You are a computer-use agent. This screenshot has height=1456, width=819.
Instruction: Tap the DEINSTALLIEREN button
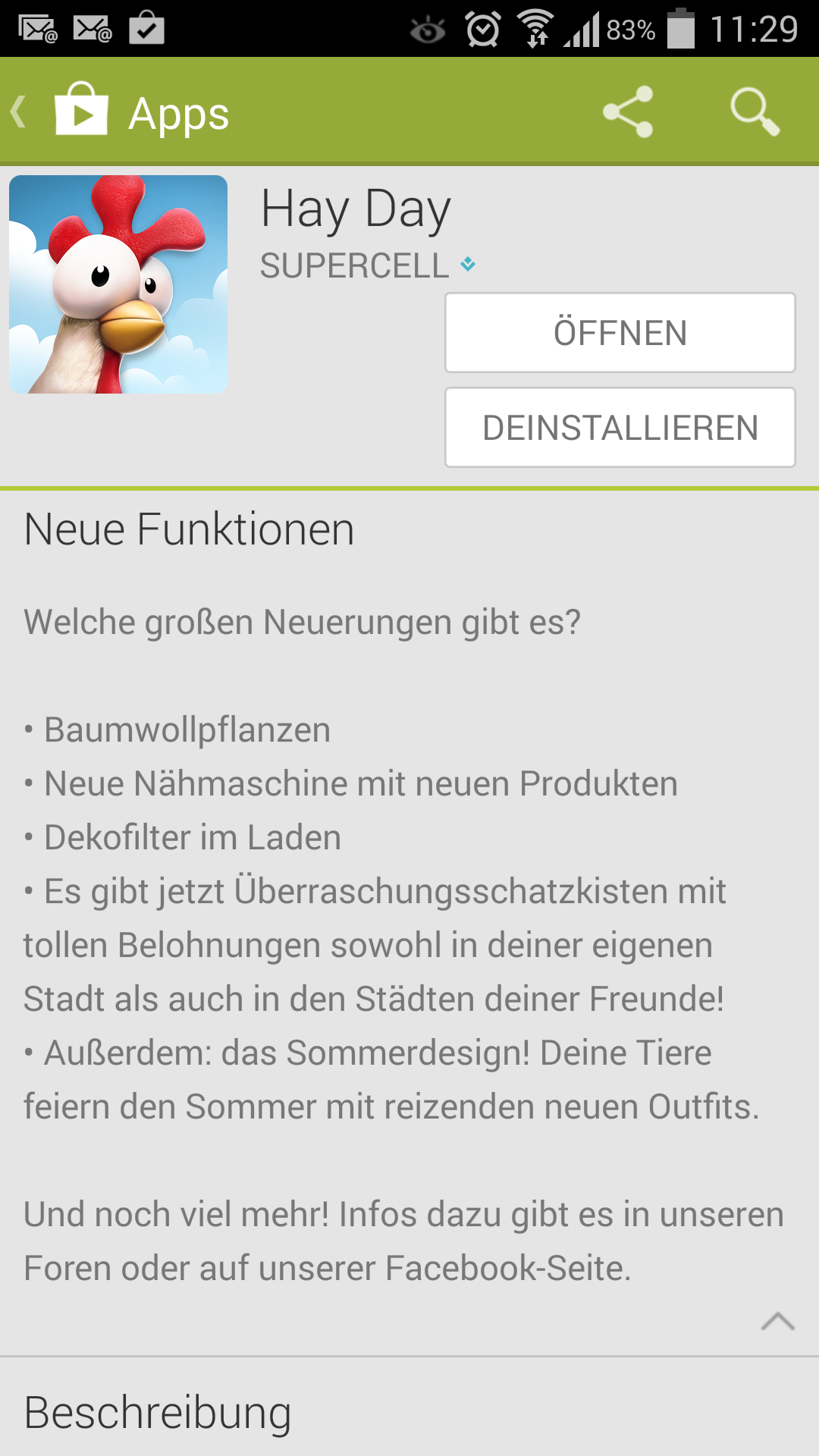620,428
